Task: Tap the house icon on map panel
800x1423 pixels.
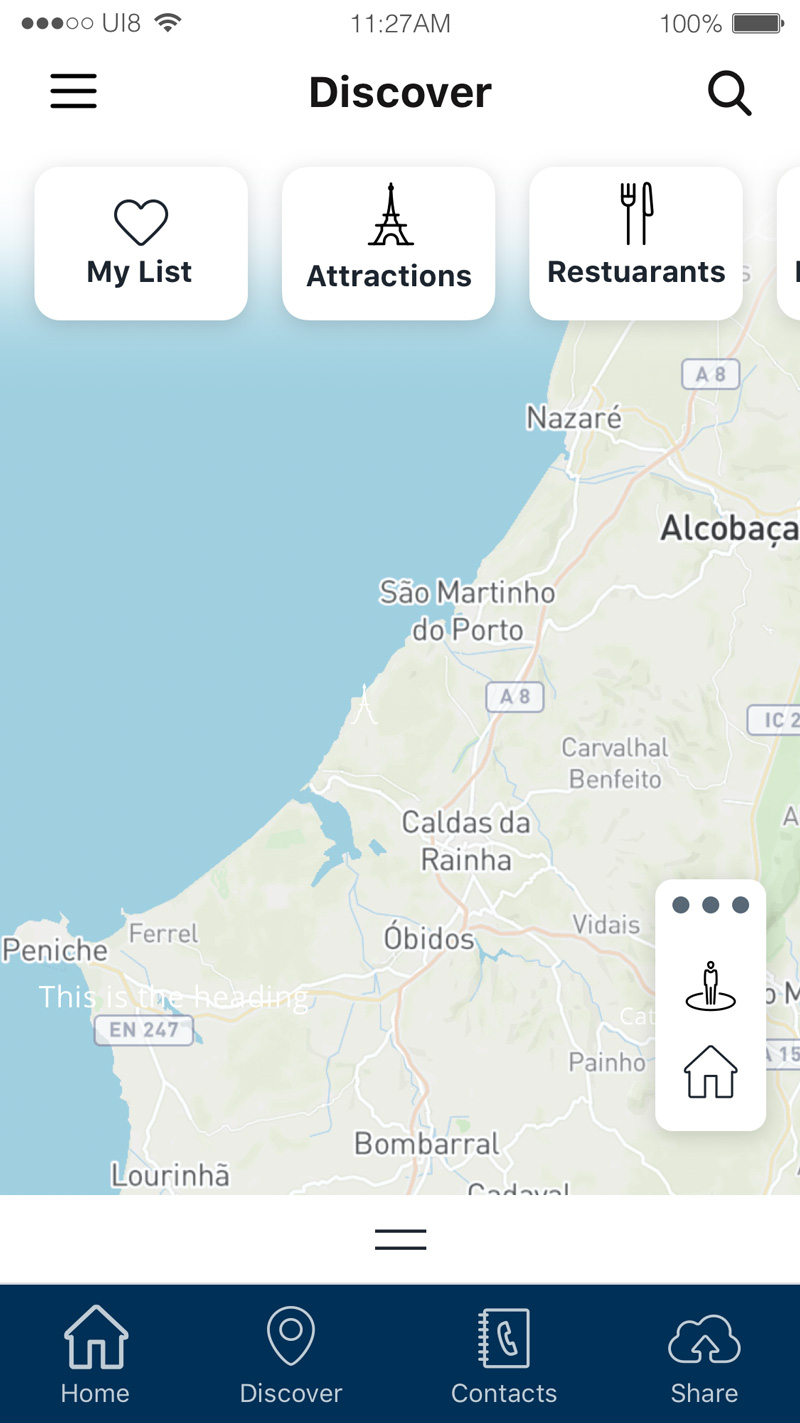Action: [711, 1071]
